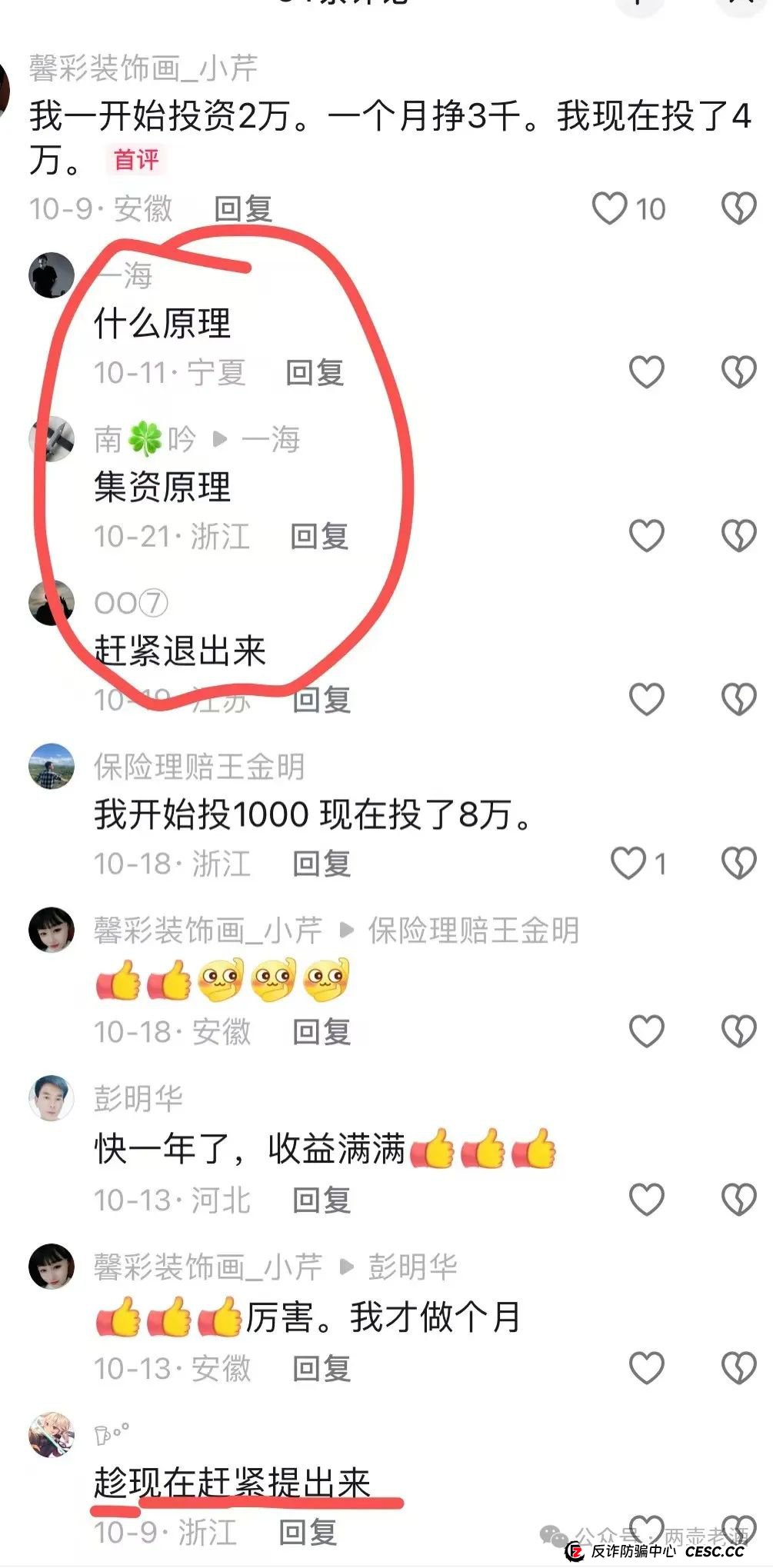Open 保险理赔王金明's profile avatar

pyautogui.click(x=52, y=766)
